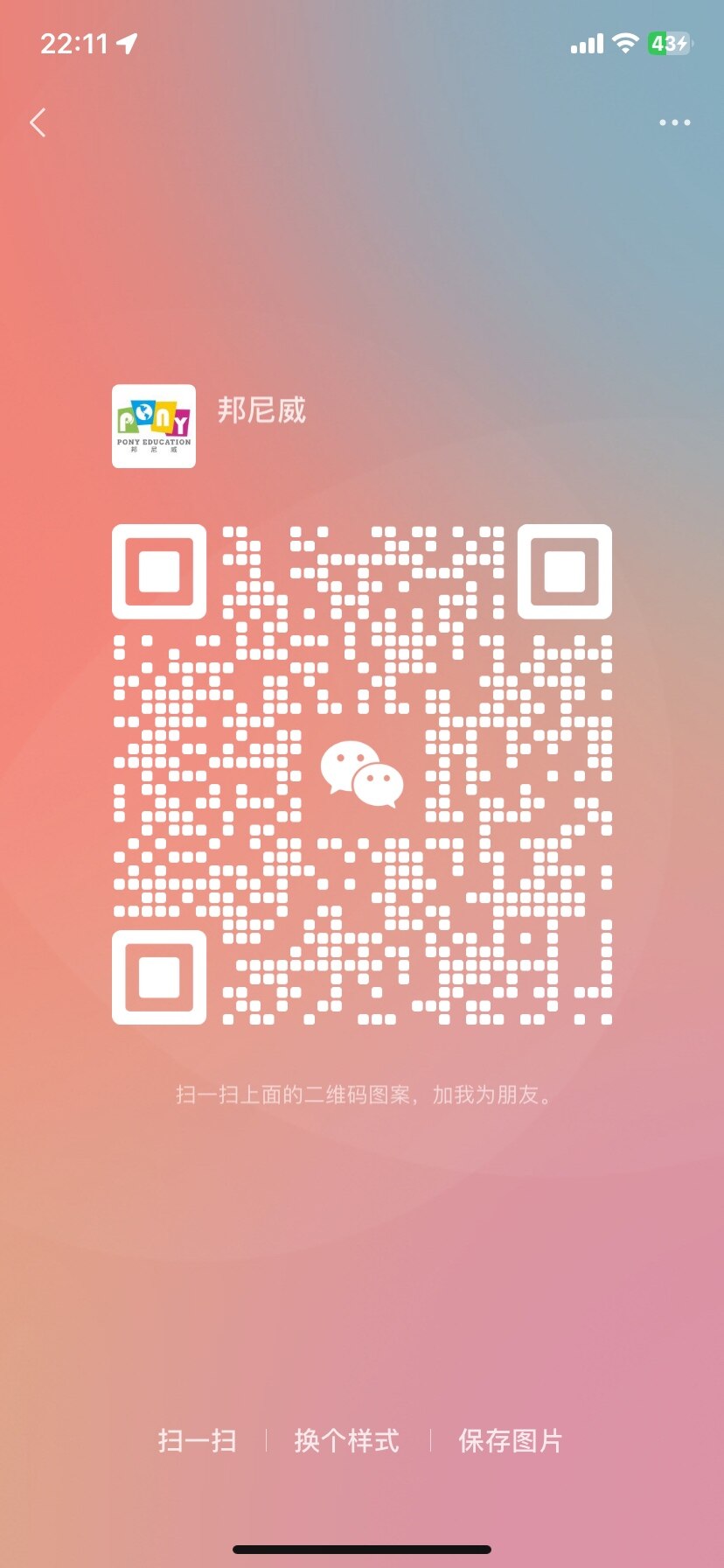Change the QR style with 换个样式
724x1568 pixels.
[x=347, y=1440]
